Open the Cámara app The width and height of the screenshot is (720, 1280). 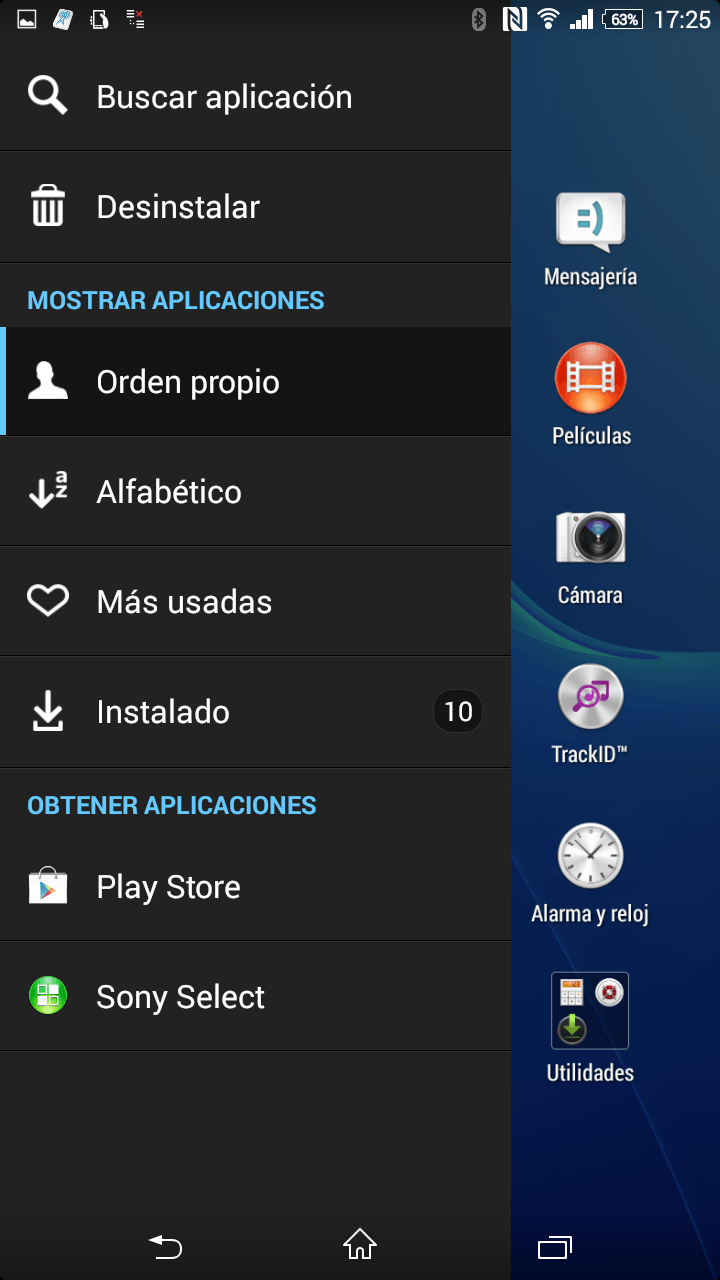click(590, 538)
